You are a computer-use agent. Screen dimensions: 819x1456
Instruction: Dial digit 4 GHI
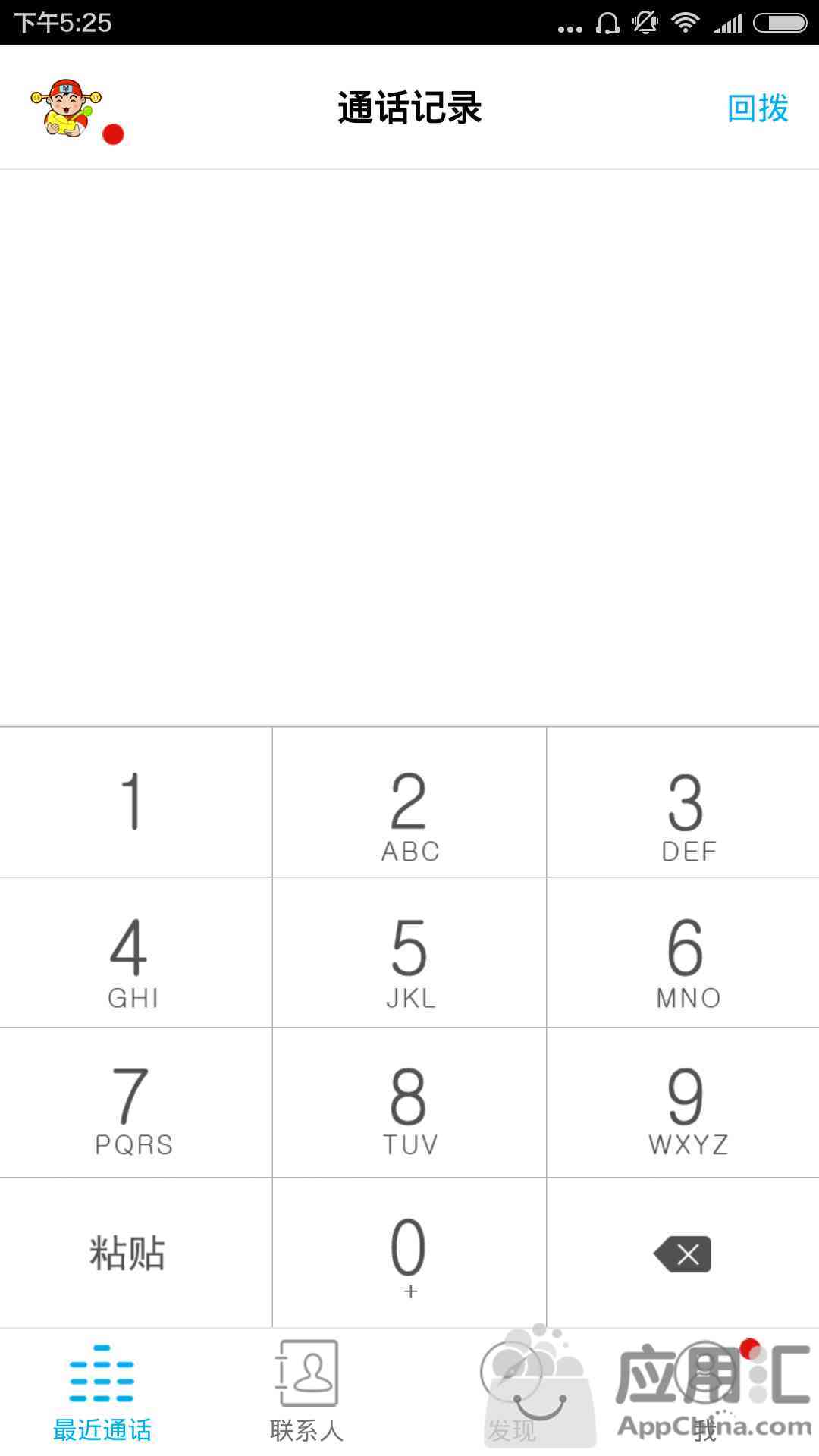[x=136, y=952]
